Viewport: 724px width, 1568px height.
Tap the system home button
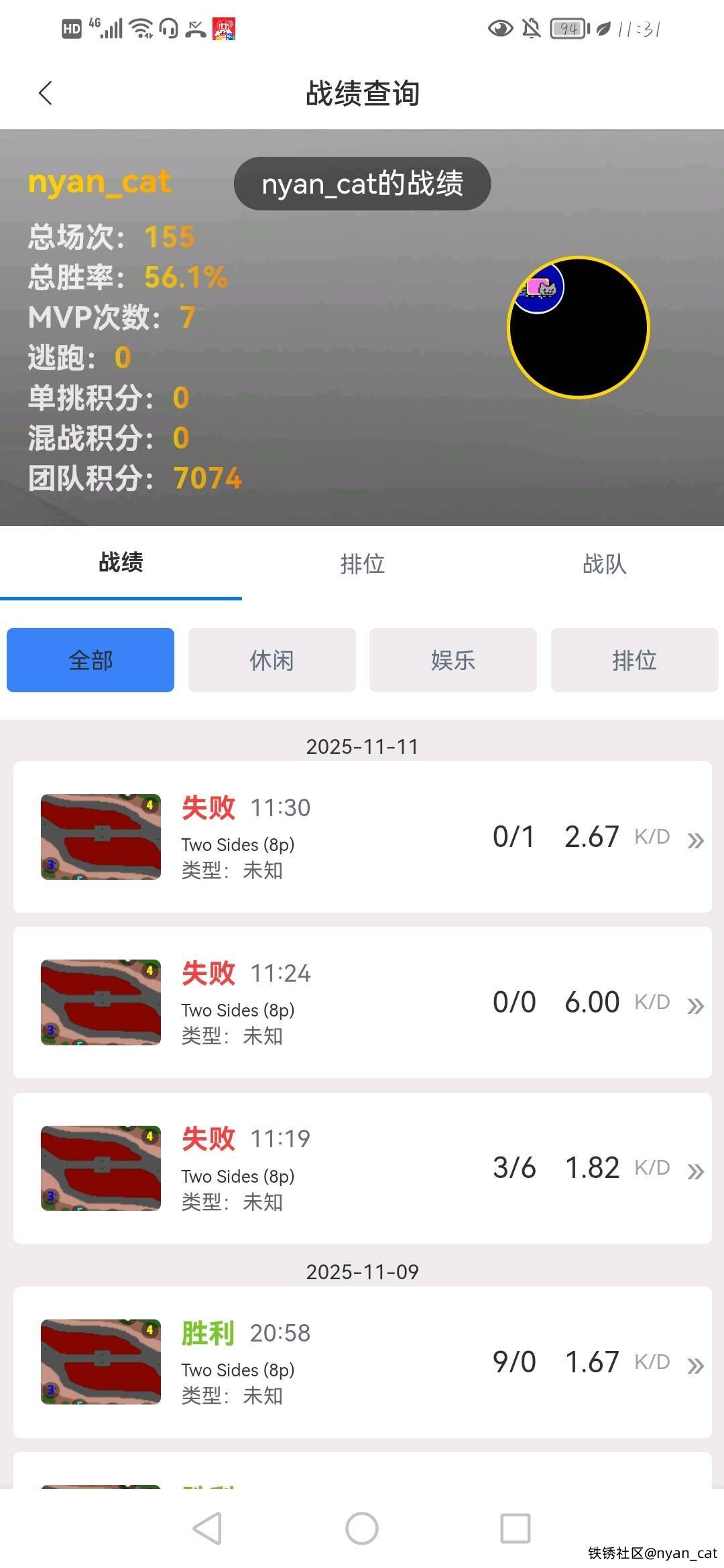point(362,1528)
